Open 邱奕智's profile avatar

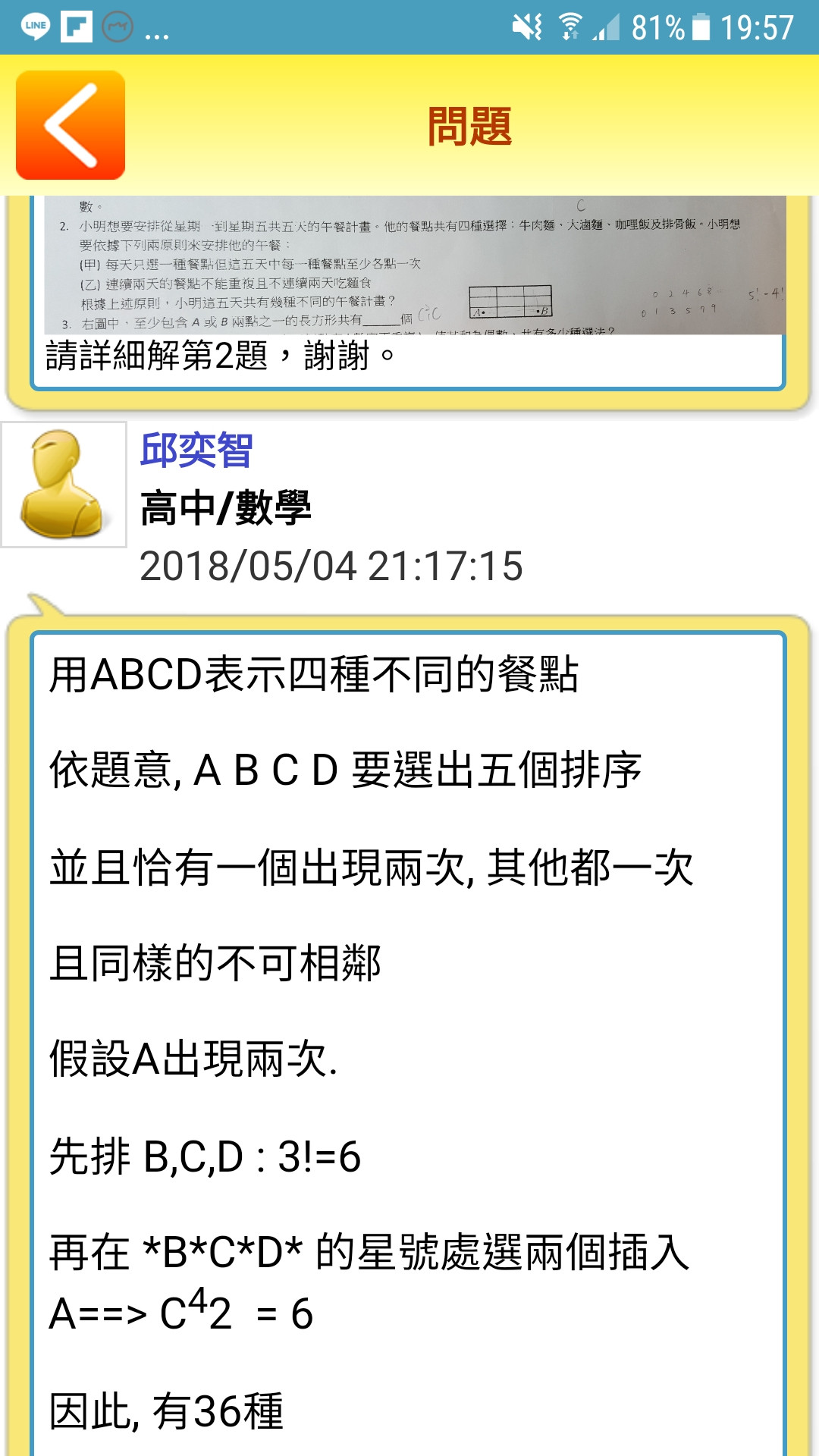(64, 485)
